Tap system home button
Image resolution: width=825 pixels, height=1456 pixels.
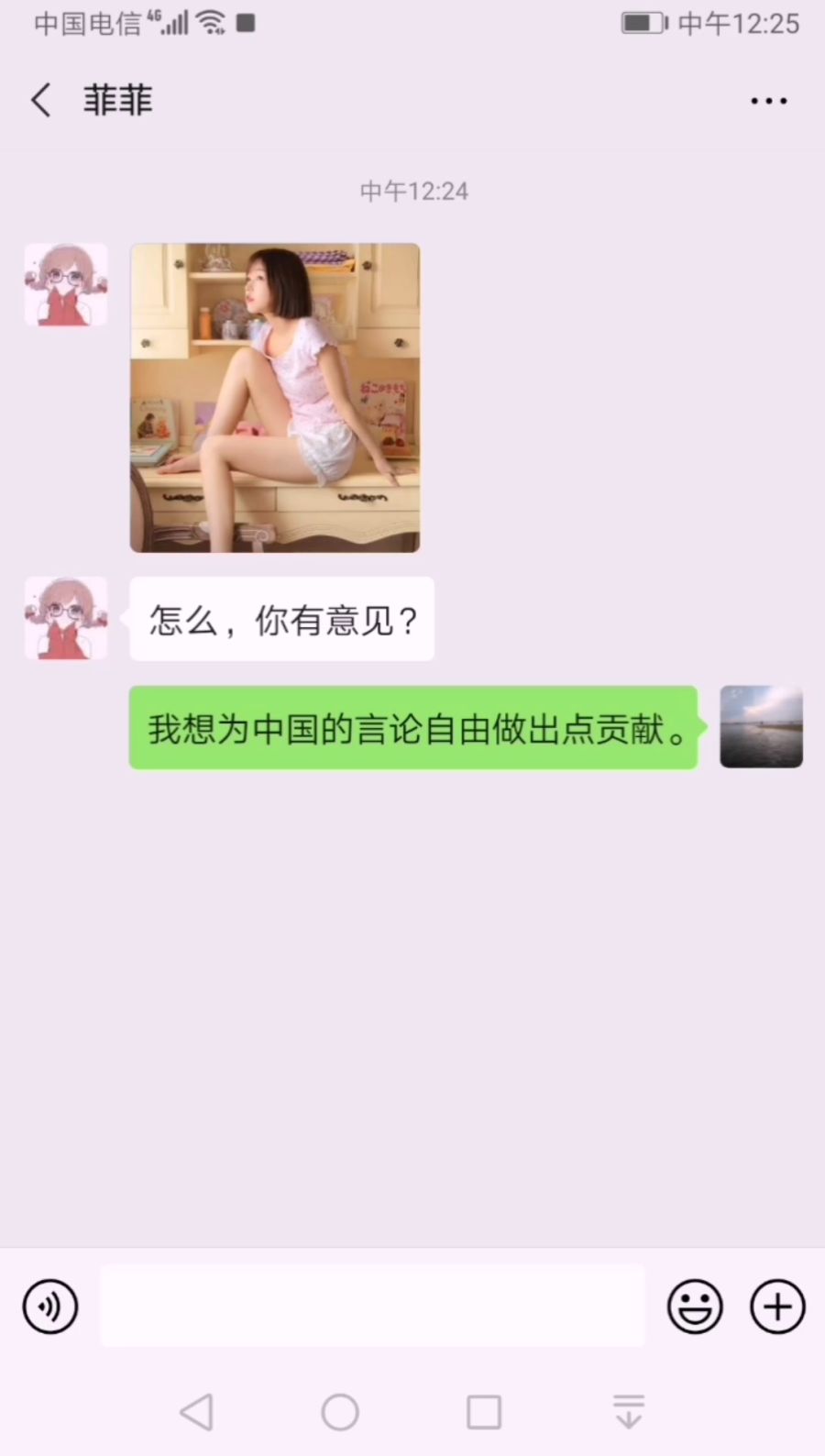[340, 1412]
